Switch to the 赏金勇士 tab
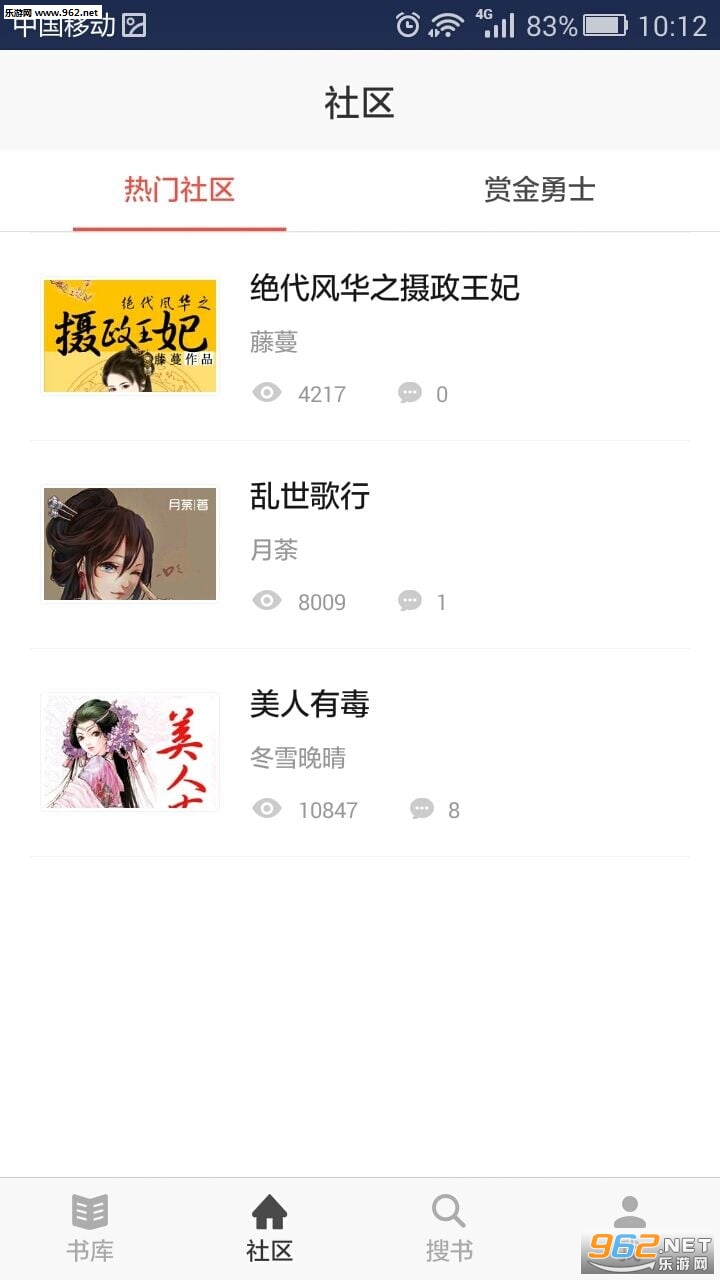Screen dimensions: 720x1280 click(x=539, y=191)
